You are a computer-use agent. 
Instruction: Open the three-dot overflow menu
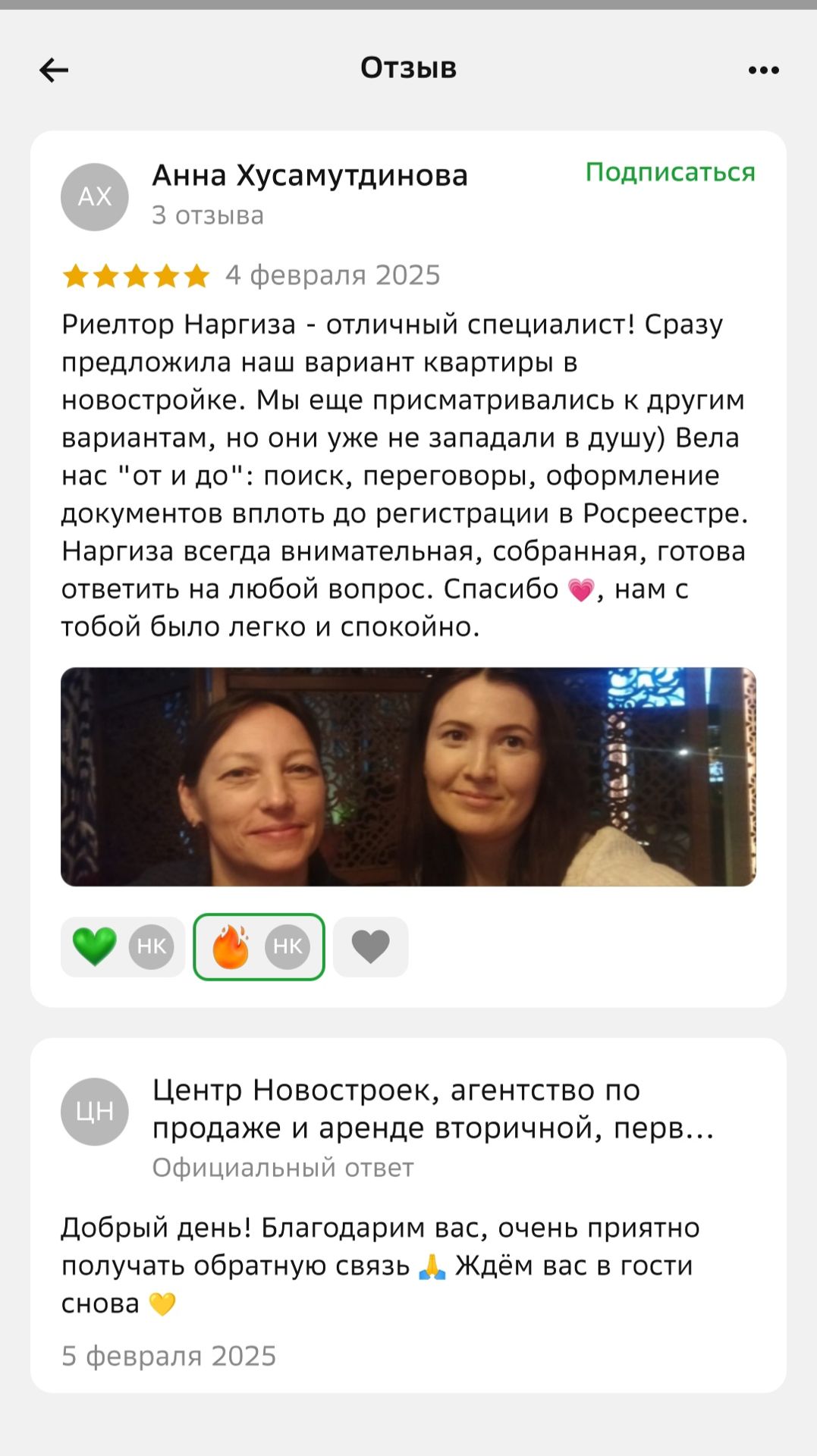pyautogui.click(x=763, y=71)
